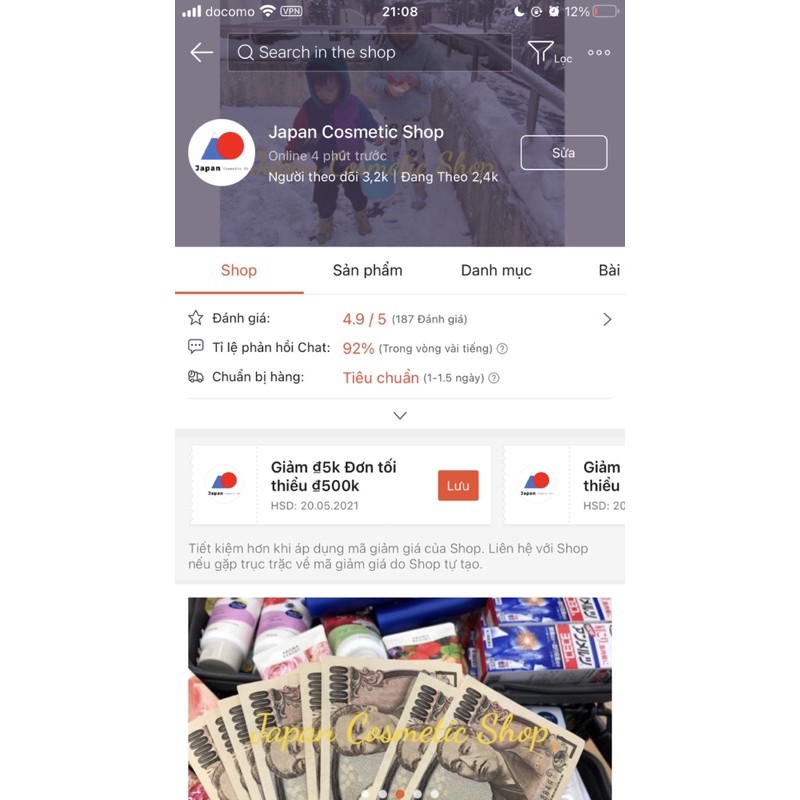Switch to the Sản phẩm tab
This screenshot has height=800, width=800.
367,270
